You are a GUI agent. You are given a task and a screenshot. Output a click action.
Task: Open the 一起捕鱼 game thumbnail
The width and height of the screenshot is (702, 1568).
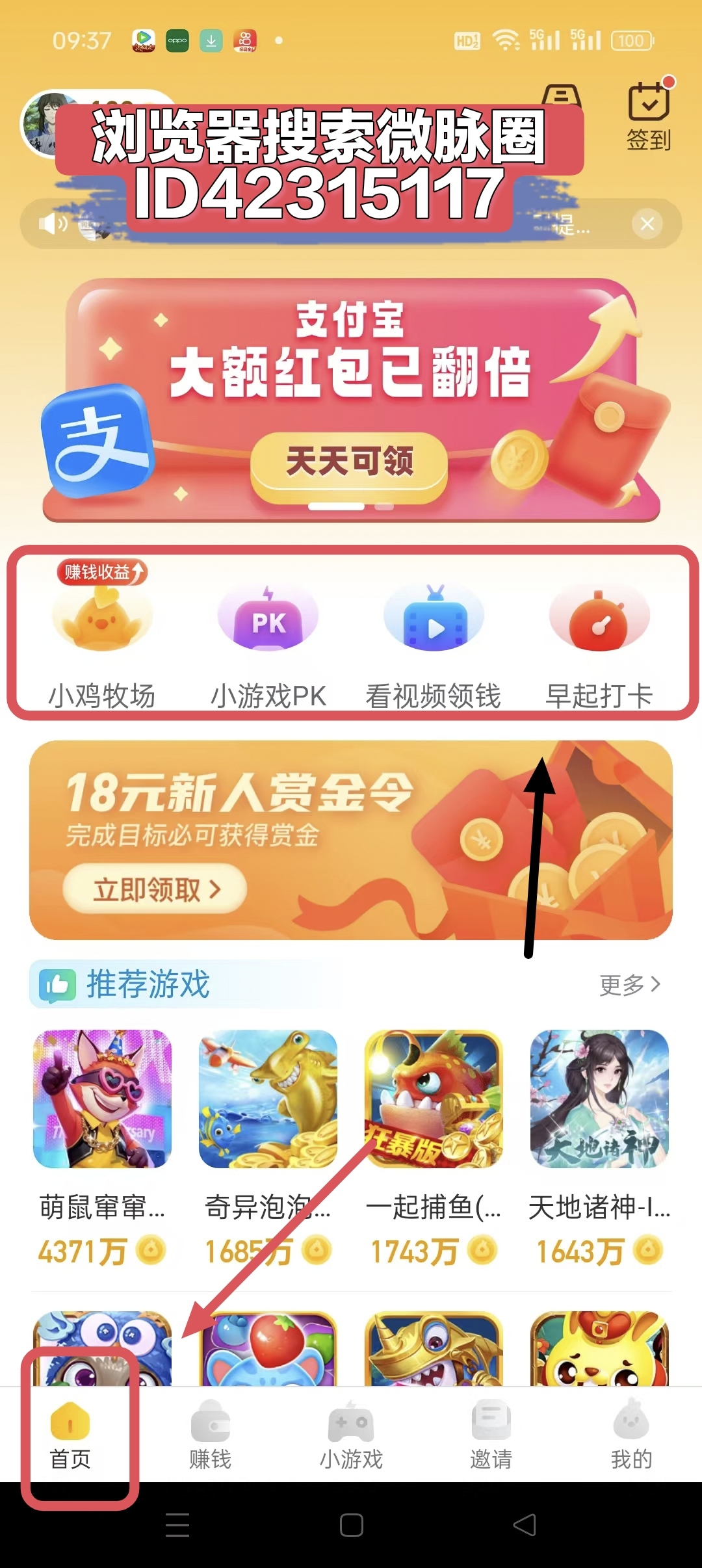click(433, 1099)
